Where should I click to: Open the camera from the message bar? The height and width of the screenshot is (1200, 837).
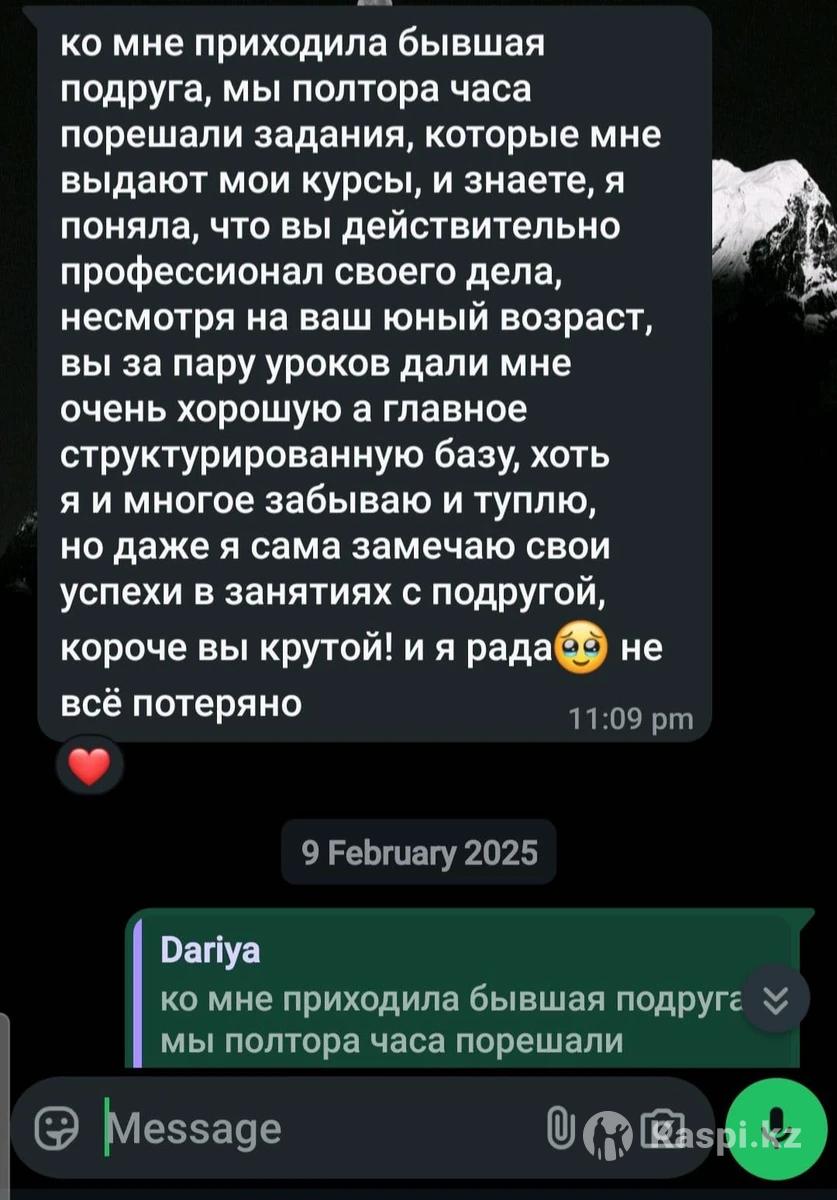[661, 1130]
